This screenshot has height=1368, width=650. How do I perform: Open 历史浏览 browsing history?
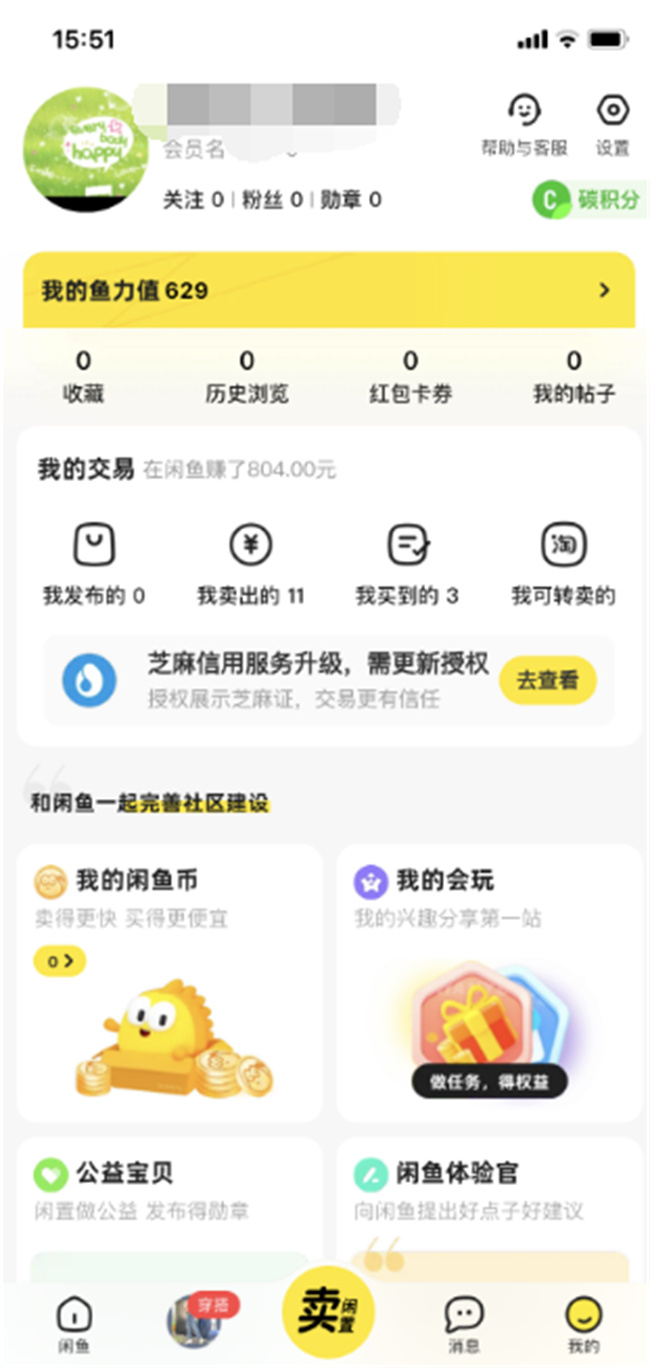pyautogui.click(x=247, y=376)
